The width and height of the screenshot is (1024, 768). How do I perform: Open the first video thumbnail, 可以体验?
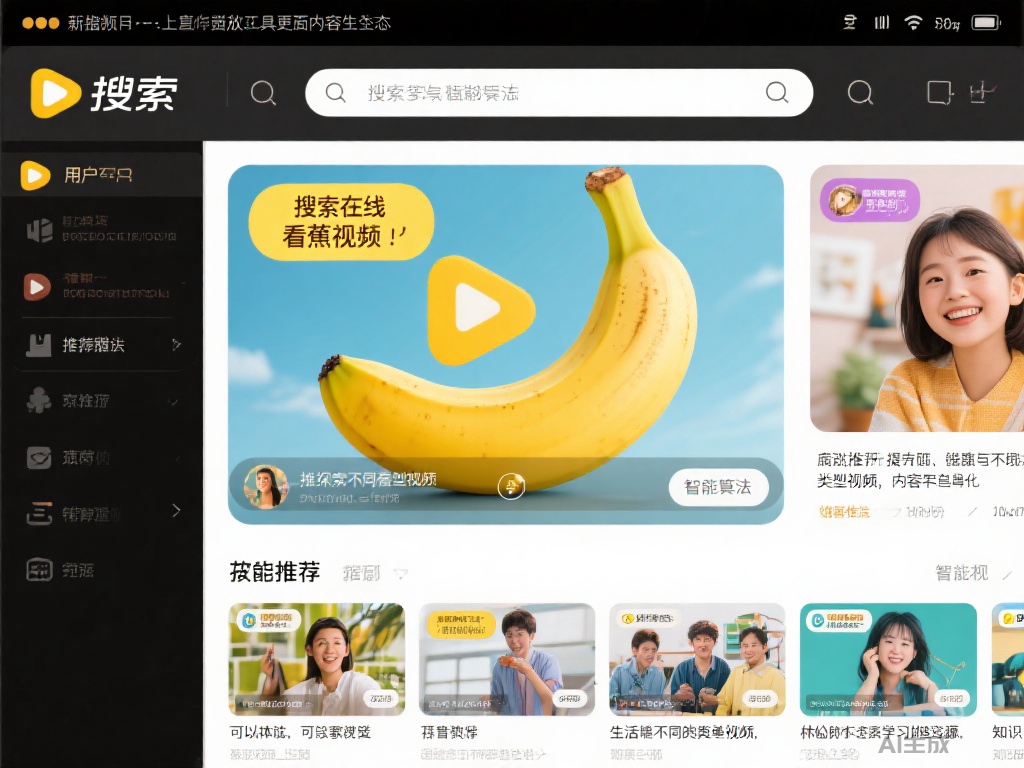(317, 658)
